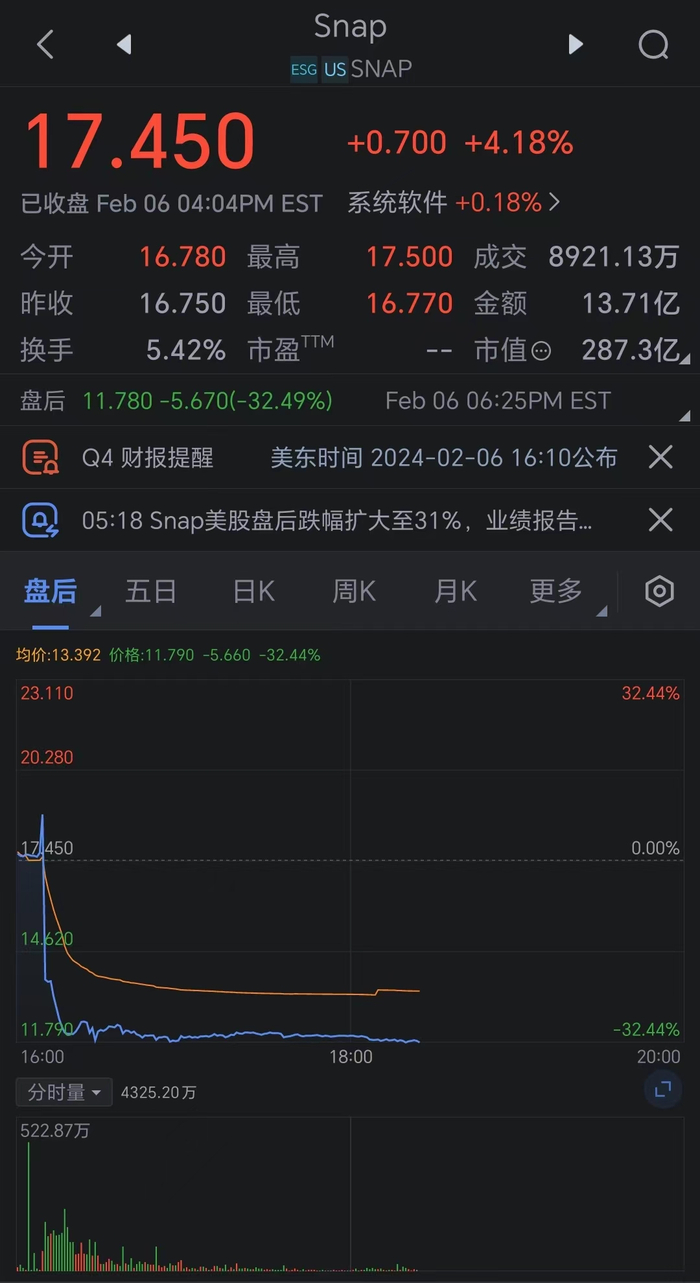Close the Snap 盘后跌幅 news alert
Image resolution: width=700 pixels, height=1283 pixels.
[660, 520]
